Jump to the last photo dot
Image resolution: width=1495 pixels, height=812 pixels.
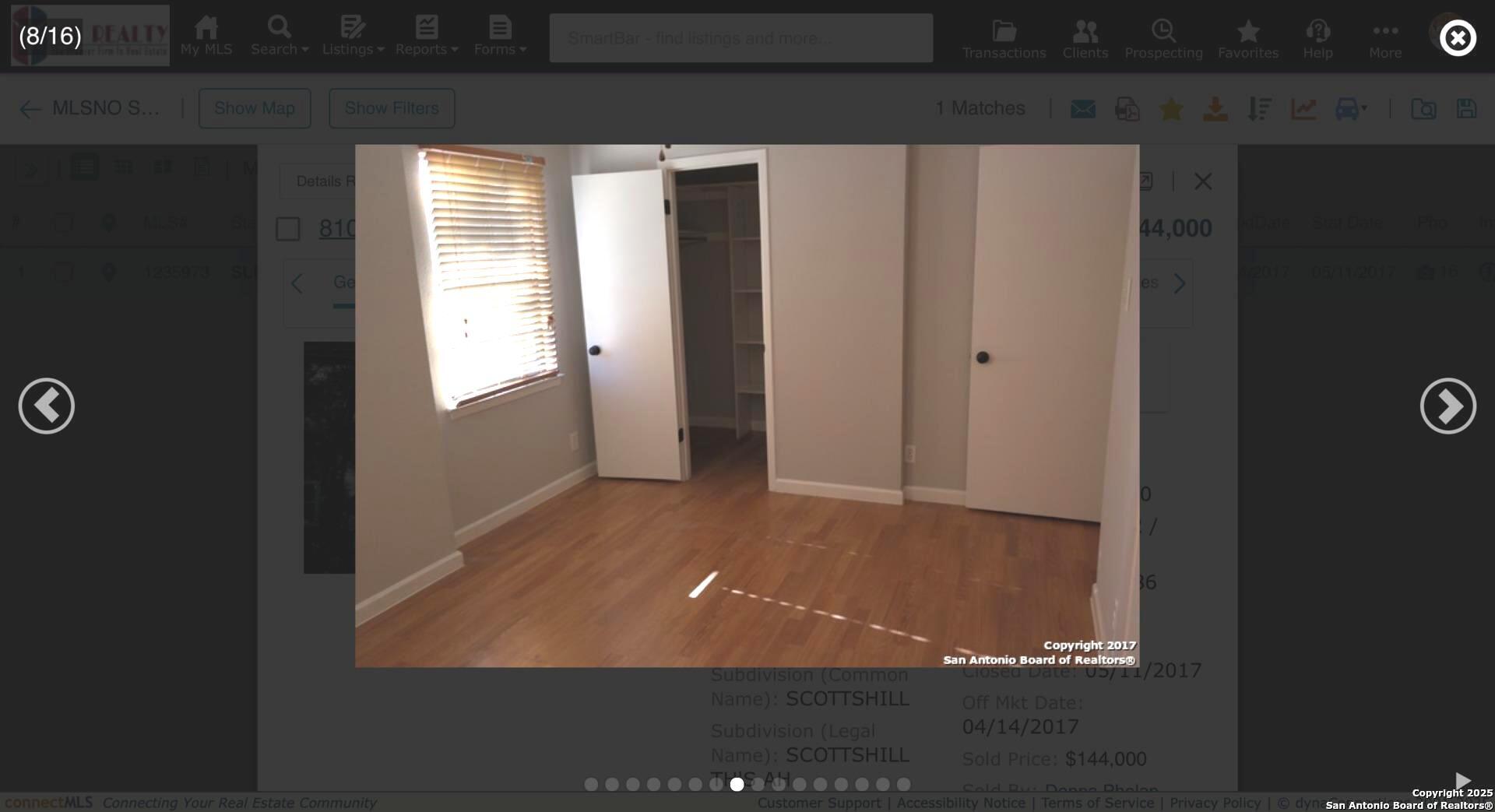903,784
